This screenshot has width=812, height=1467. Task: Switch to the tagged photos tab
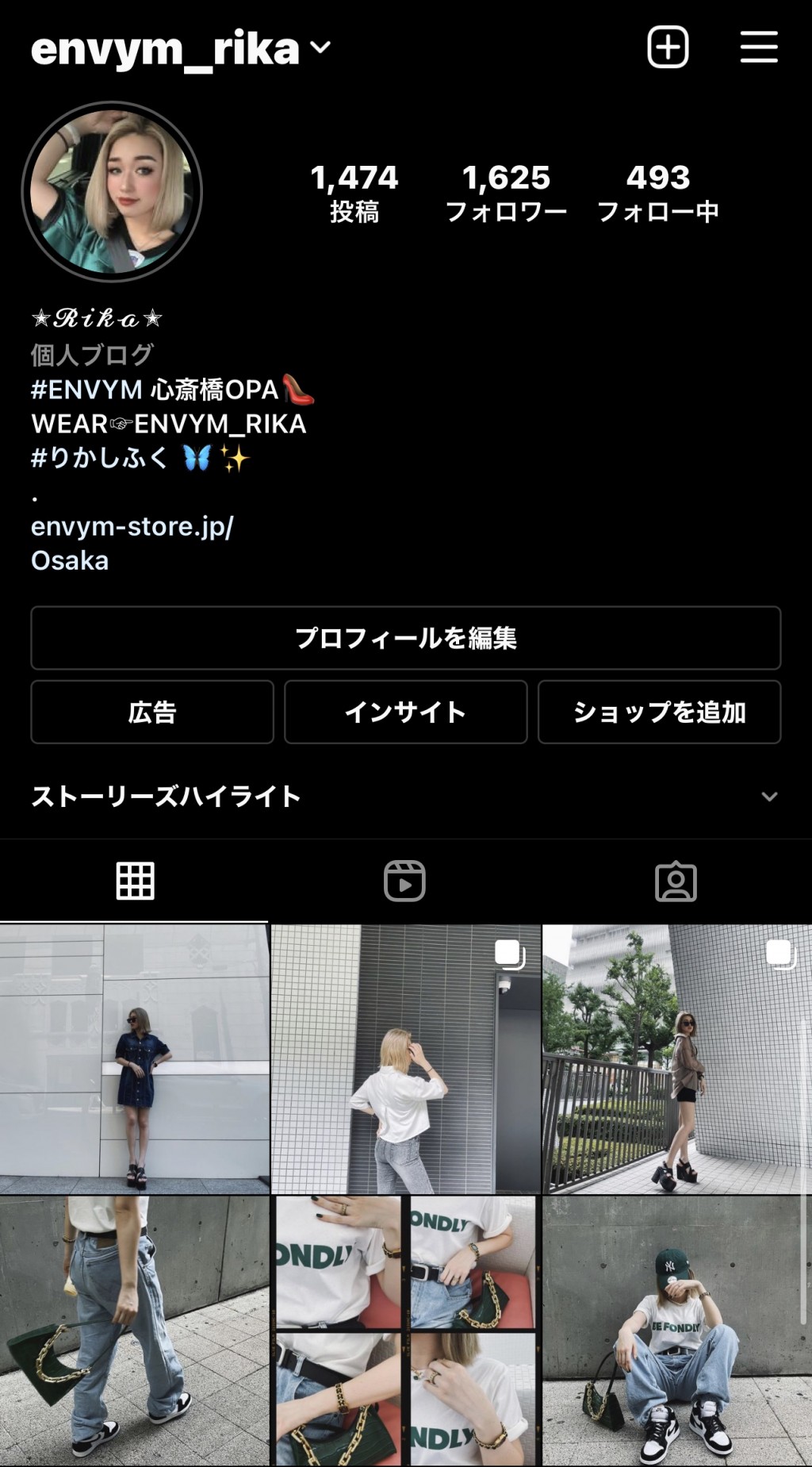pyautogui.click(x=676, y=881)
